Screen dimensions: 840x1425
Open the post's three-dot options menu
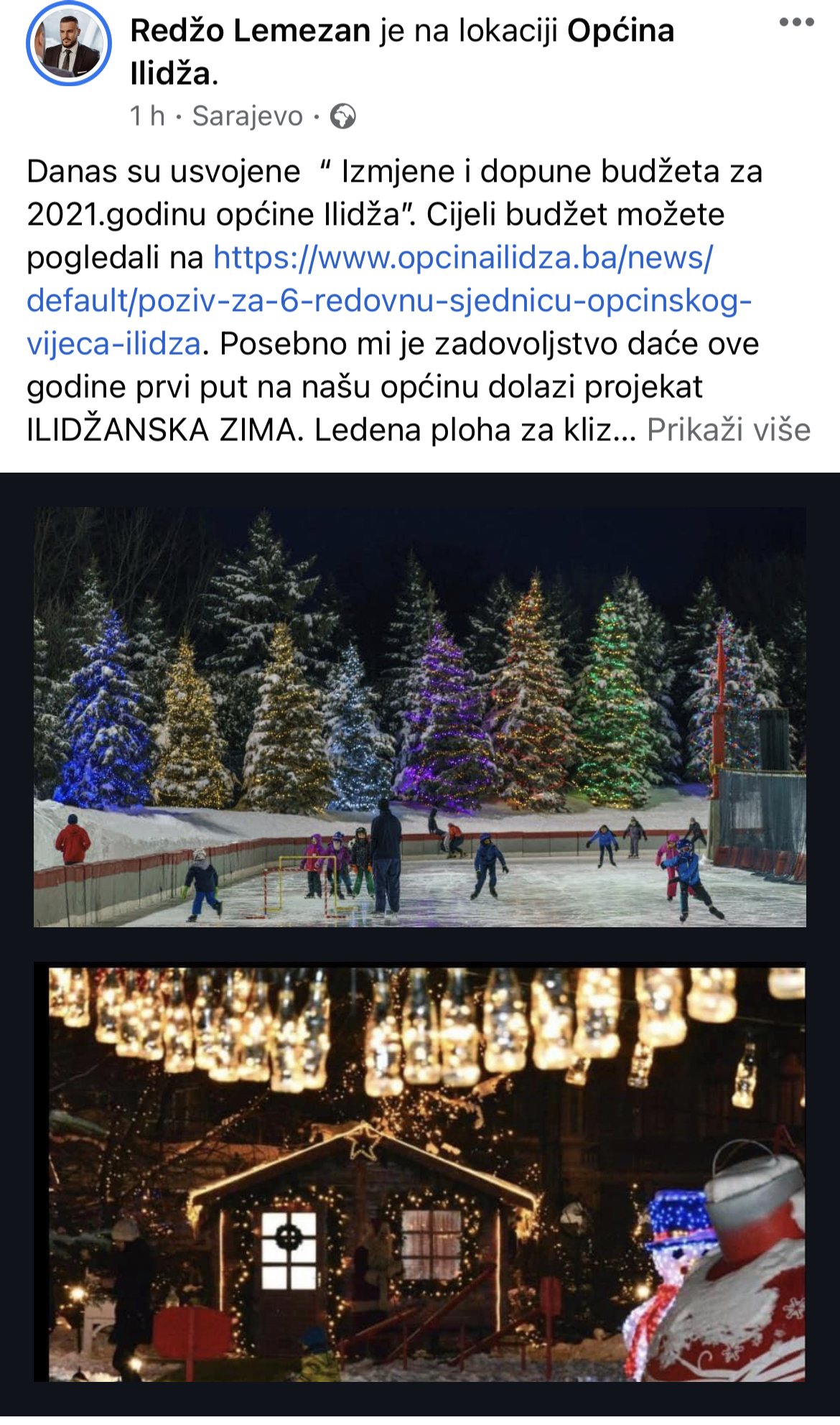pos(796,22)
